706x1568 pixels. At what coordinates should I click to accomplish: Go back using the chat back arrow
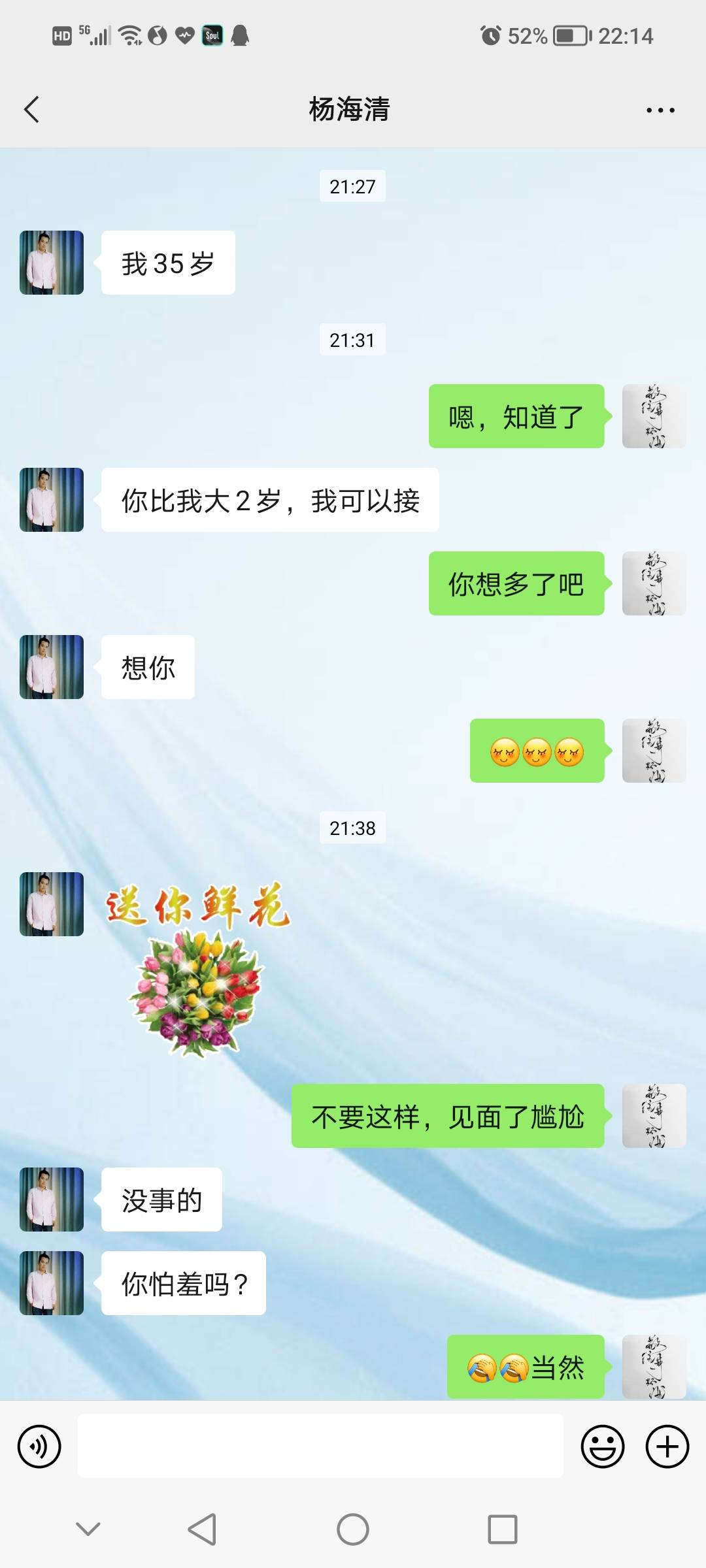pos(31,110)
